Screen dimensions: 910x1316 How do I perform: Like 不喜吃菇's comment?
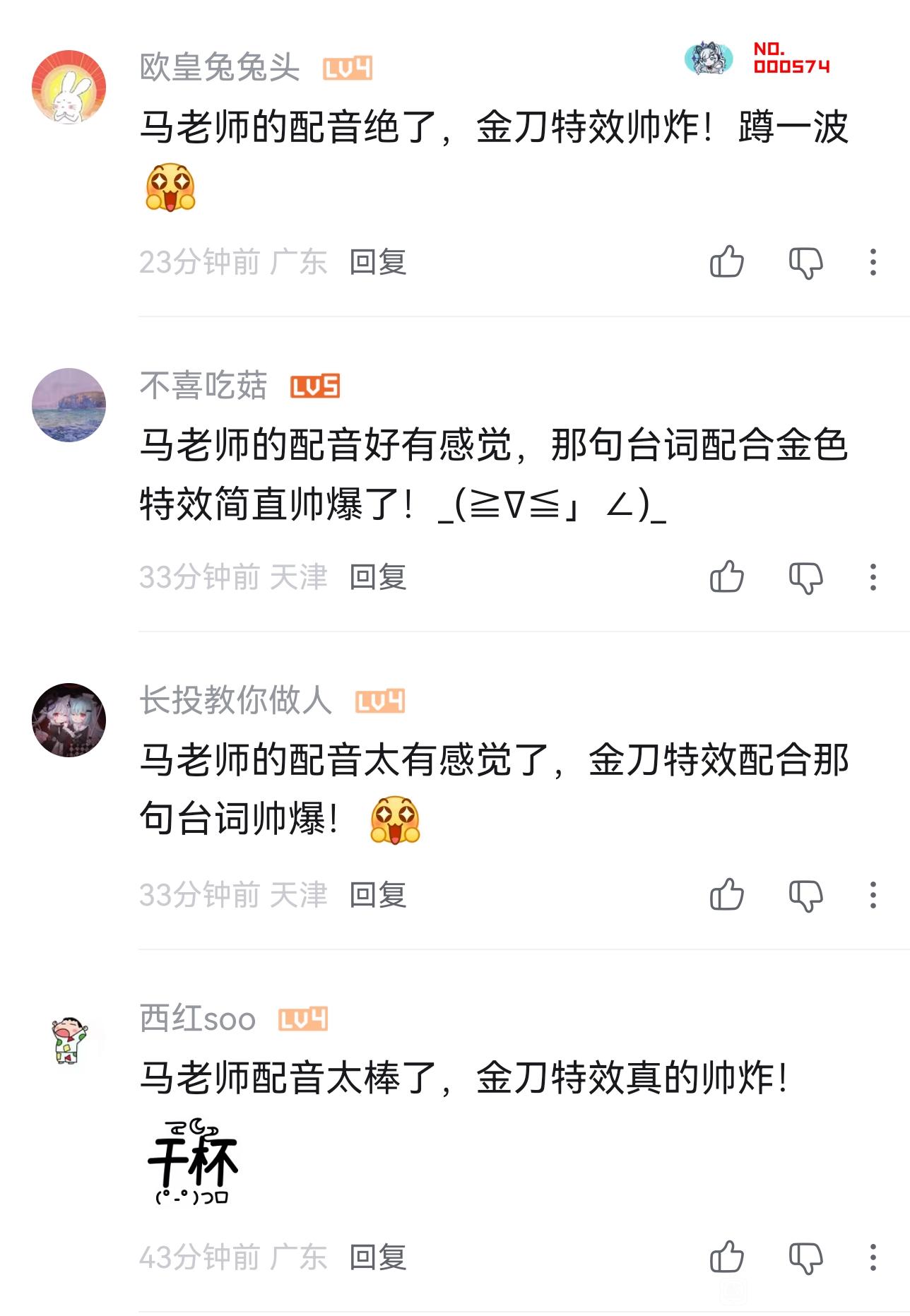pyautogui.click(x=726, y=577)
